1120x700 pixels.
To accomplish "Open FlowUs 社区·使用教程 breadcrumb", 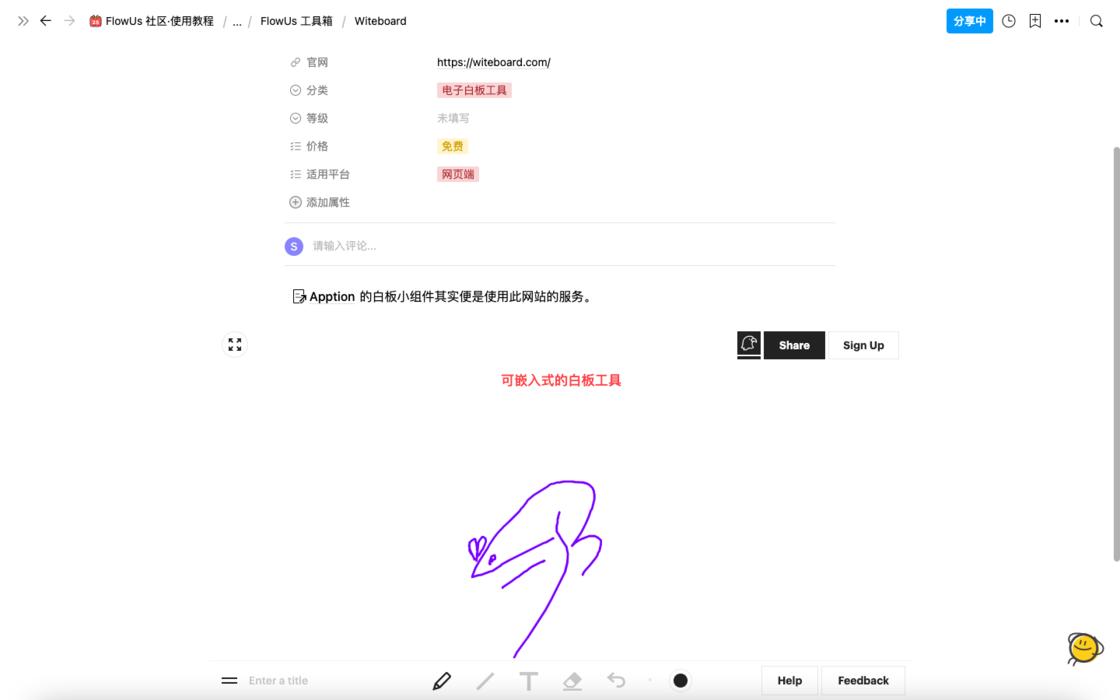I will [151, 21].
